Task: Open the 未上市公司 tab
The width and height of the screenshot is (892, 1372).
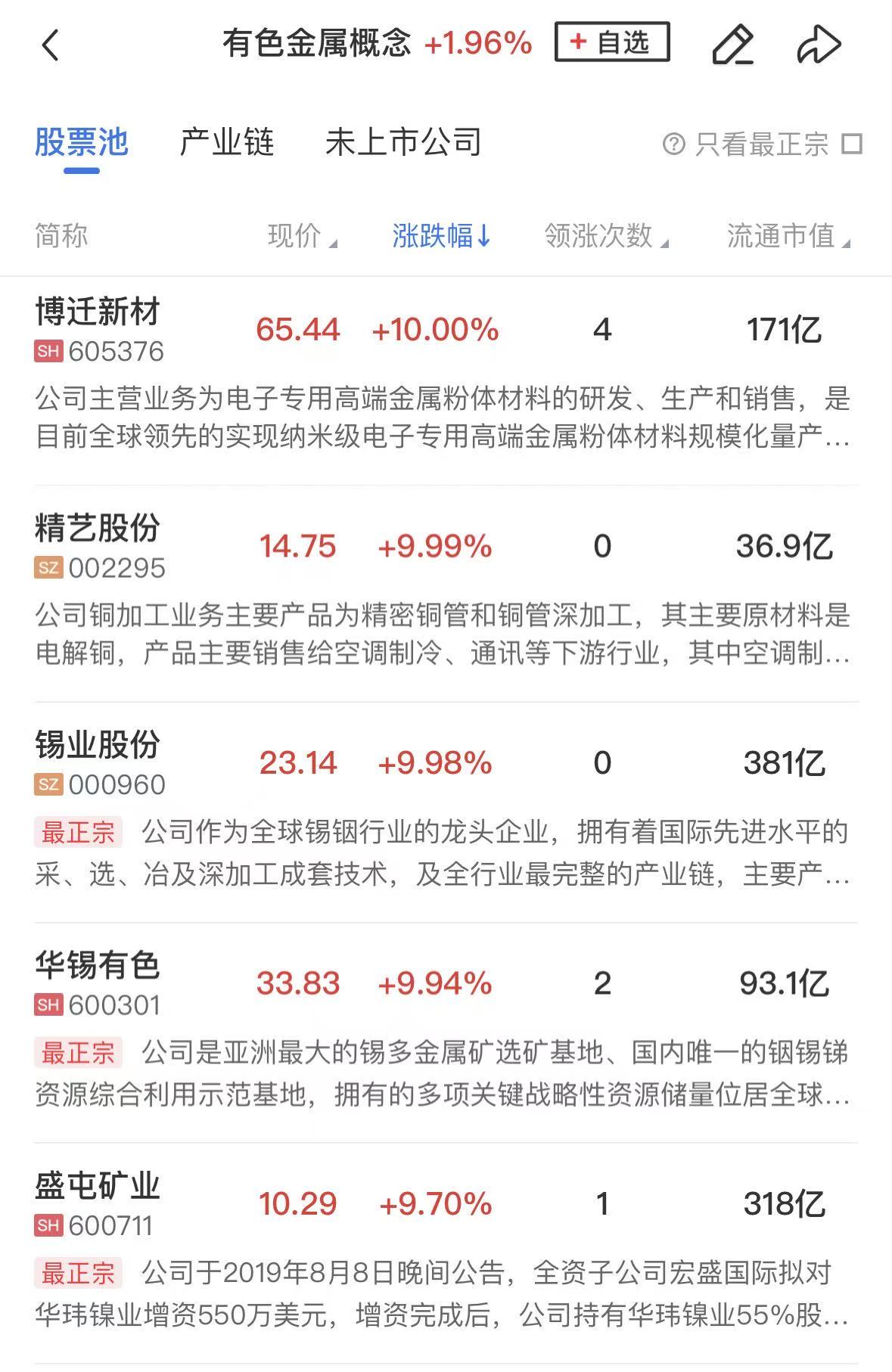Action: (x=403, y=142)
